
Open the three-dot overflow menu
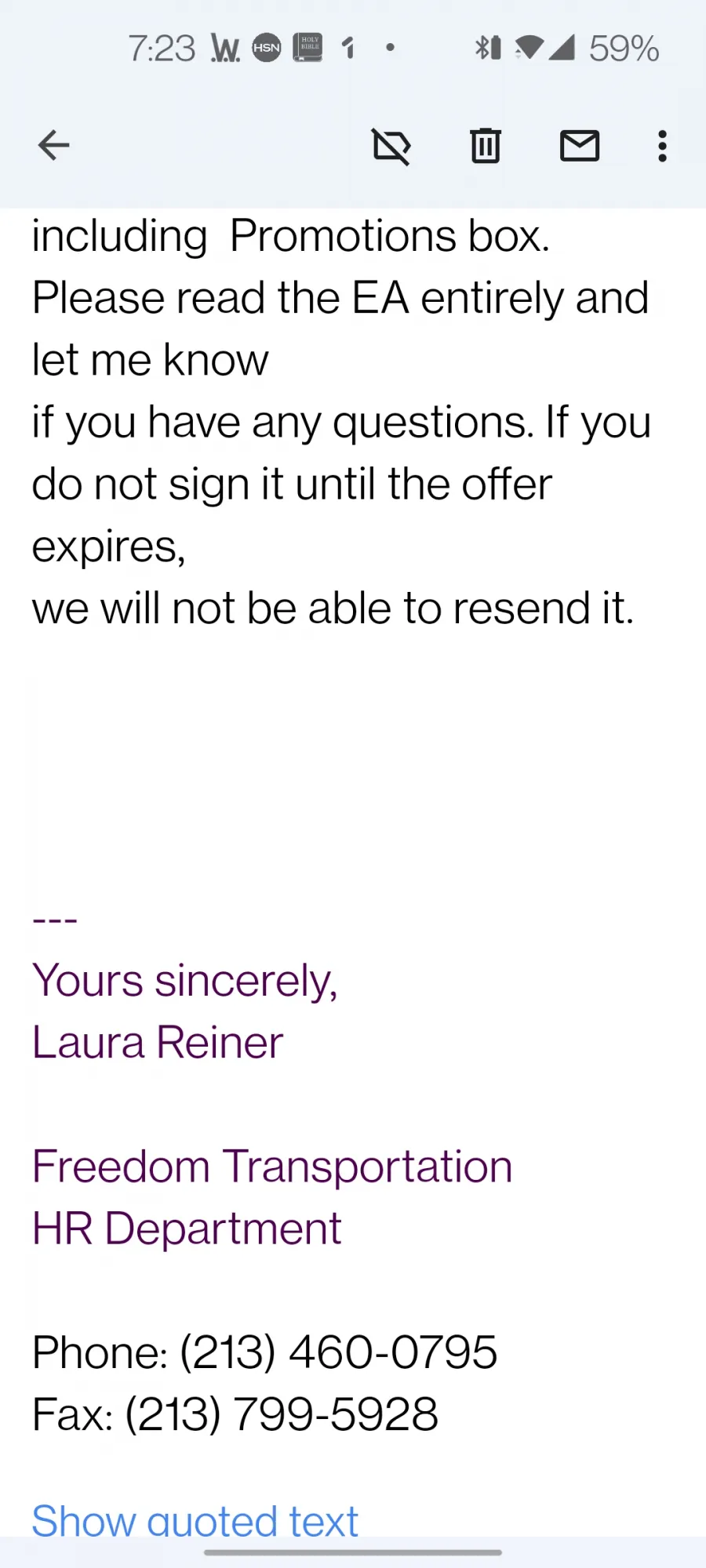pos(663,146)
